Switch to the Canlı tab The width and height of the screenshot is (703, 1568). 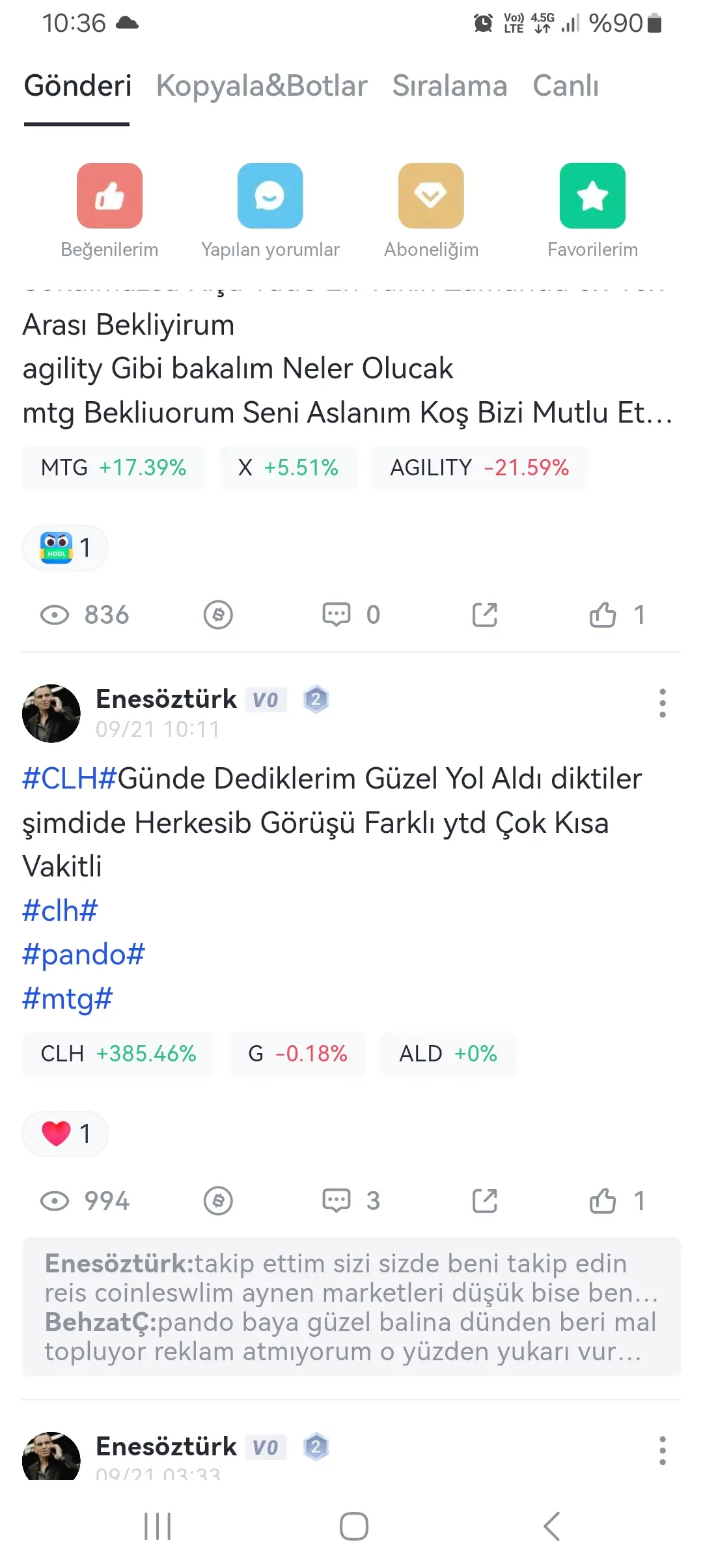566,85
